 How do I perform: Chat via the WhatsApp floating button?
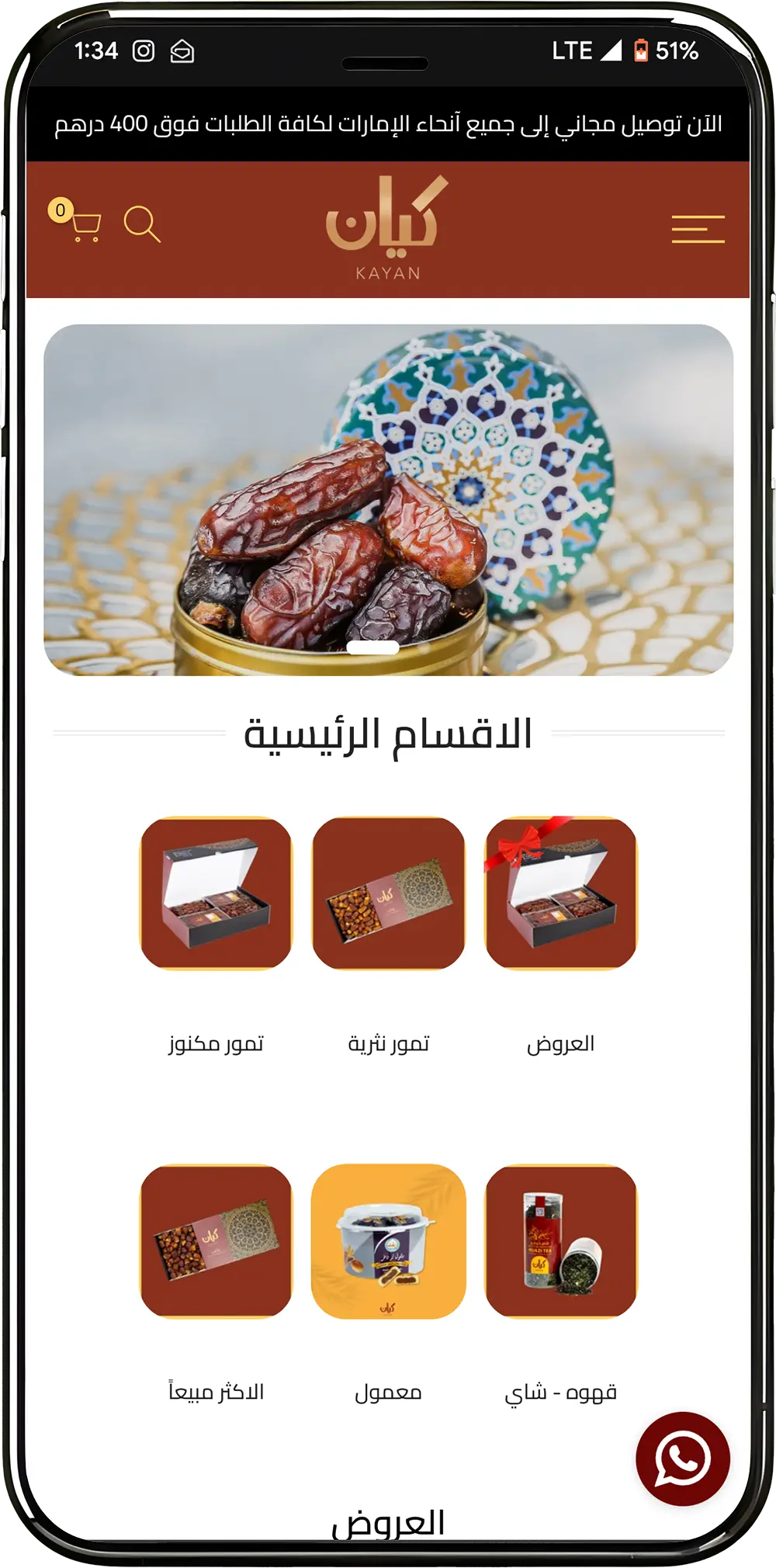tap(682, 1459)
